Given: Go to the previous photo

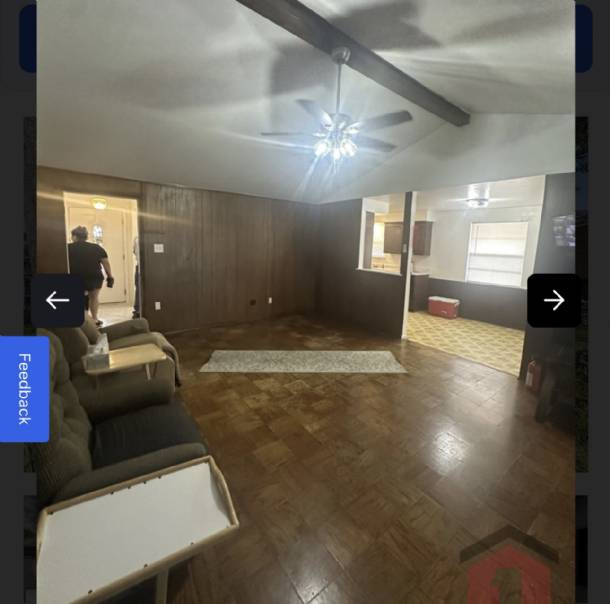Looking at the screenshot, I should tap(57, 300).
